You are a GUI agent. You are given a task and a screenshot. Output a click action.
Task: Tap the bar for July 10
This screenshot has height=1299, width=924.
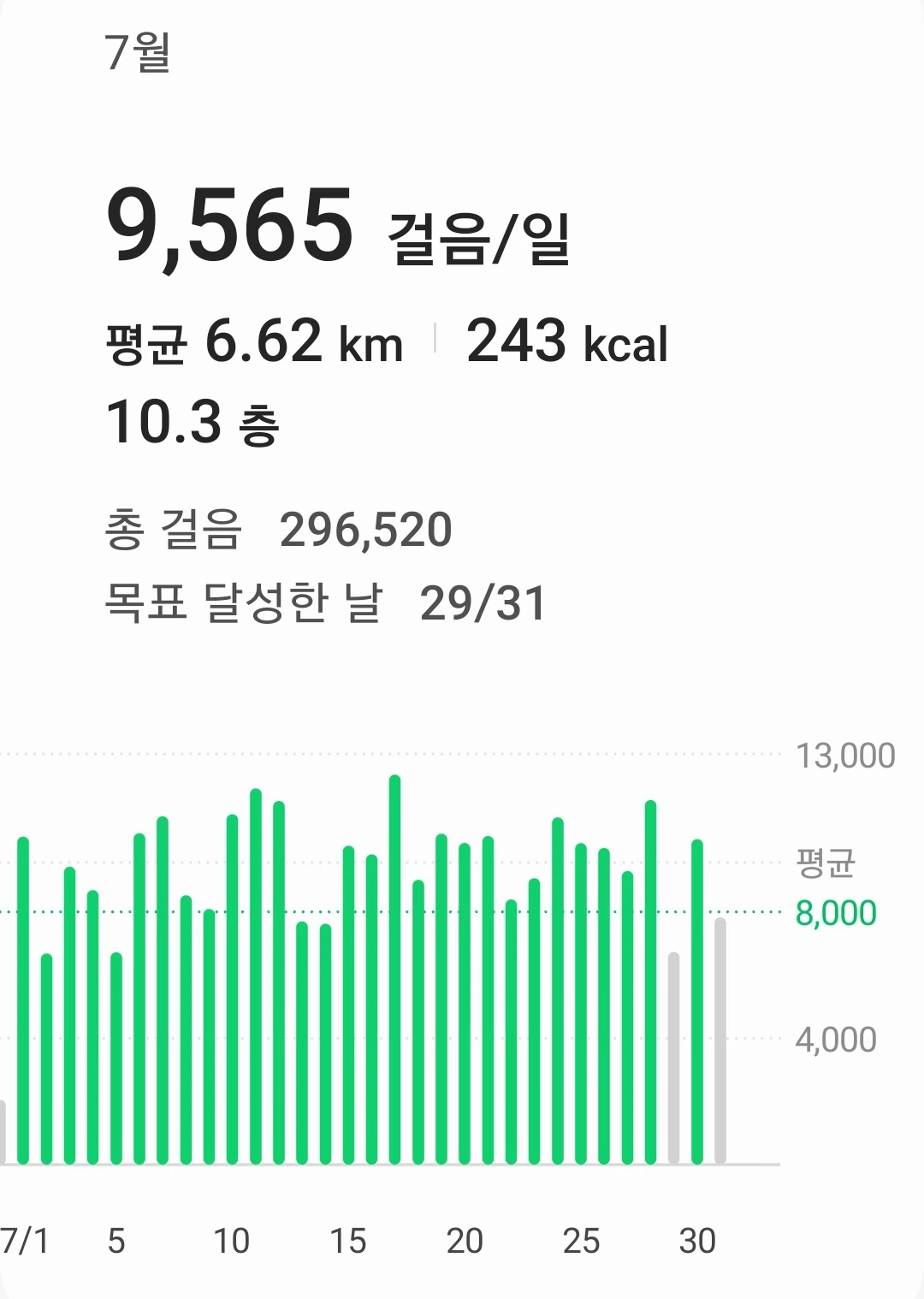pos(233,989)
